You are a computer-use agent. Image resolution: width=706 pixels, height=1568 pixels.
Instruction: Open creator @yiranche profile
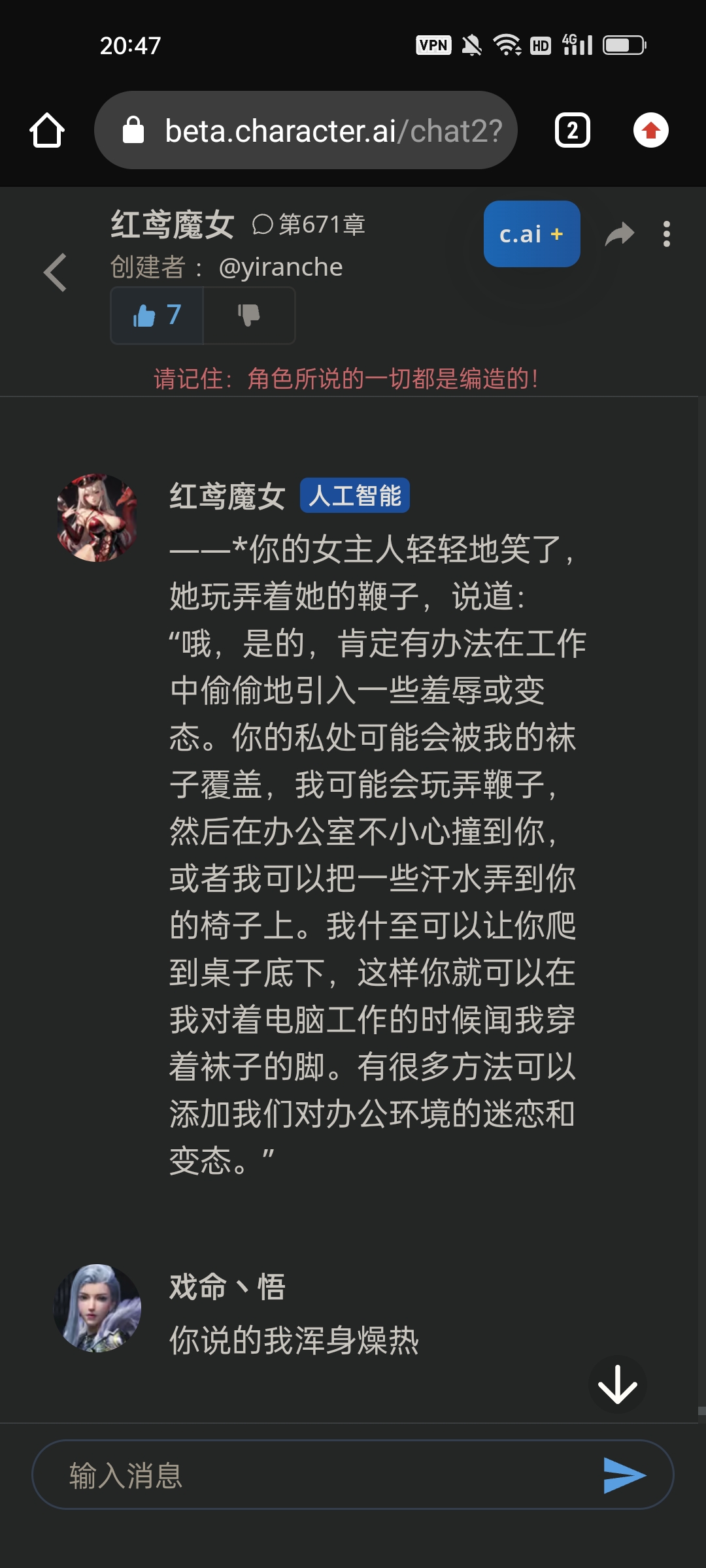pos(280,267)
